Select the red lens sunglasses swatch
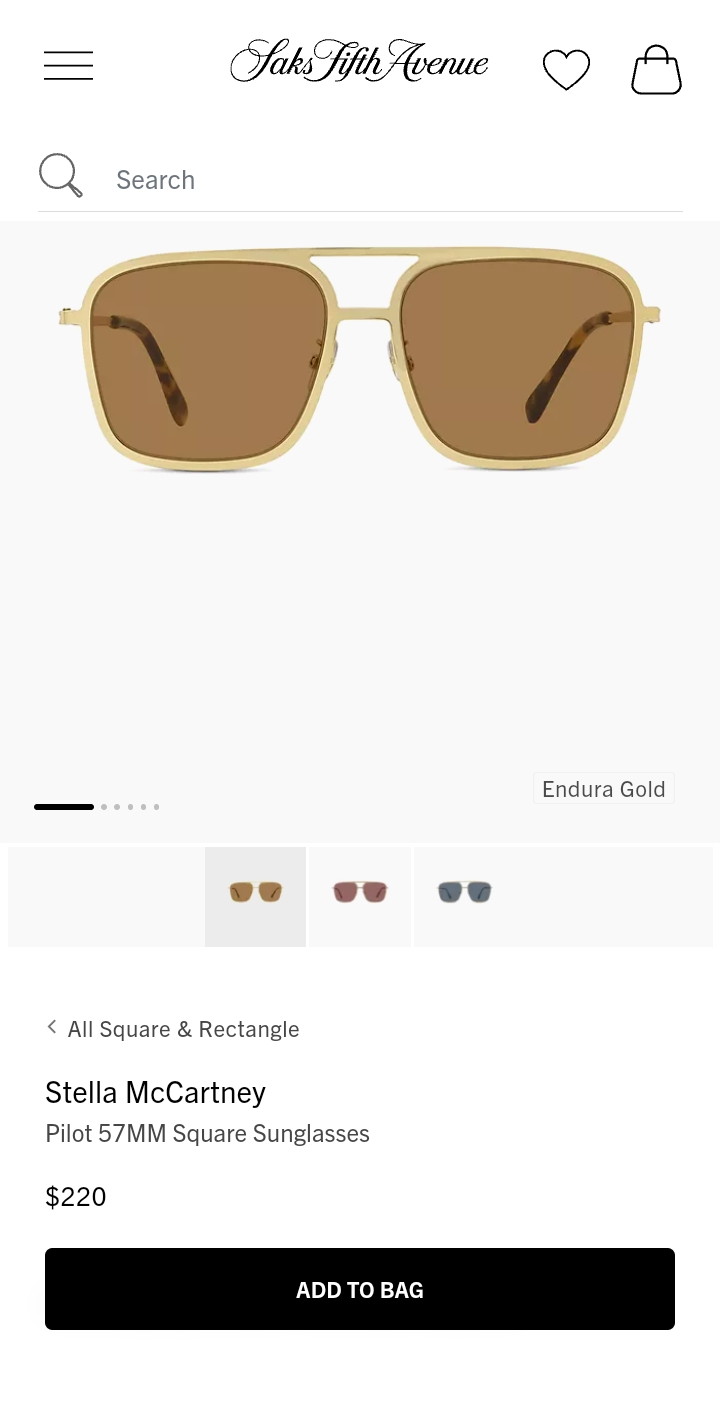The image size is (720, 1404). [360, 892]
